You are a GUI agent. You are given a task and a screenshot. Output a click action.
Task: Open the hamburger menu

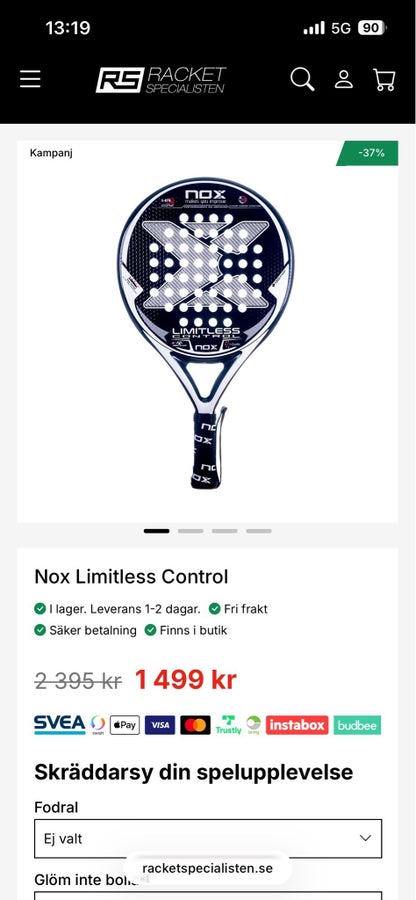point(30,79)
